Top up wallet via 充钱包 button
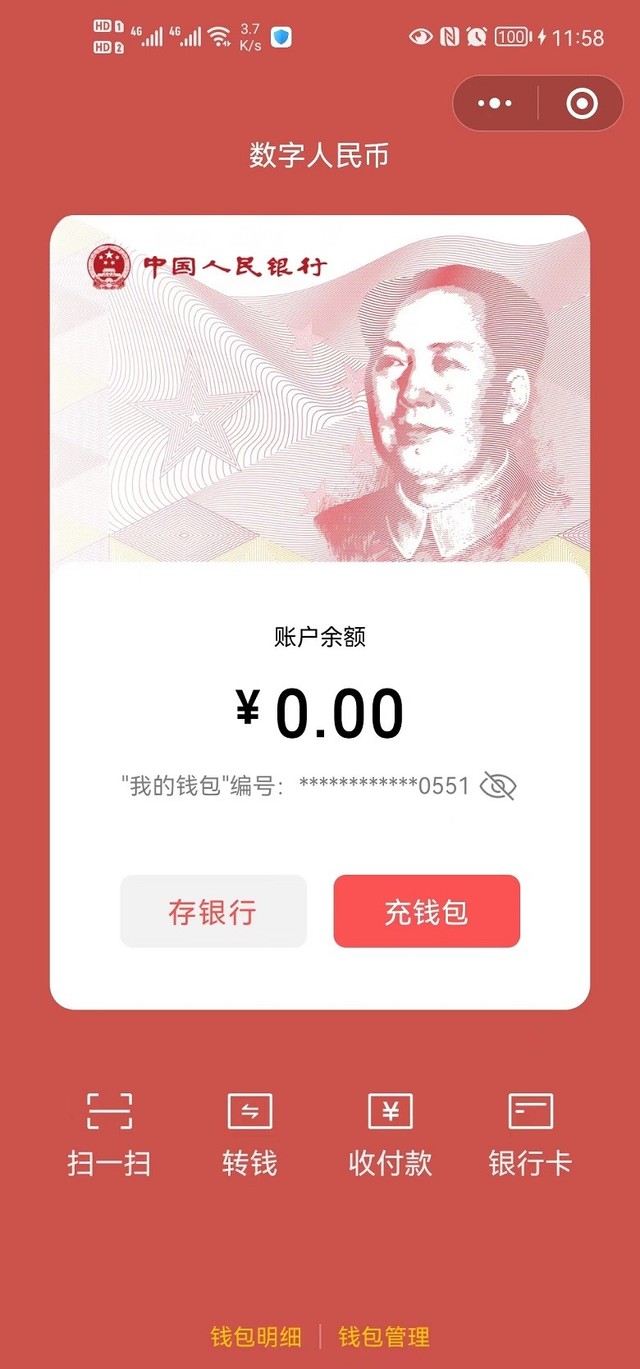The image size is (640, 1369). tap(427, 911)
